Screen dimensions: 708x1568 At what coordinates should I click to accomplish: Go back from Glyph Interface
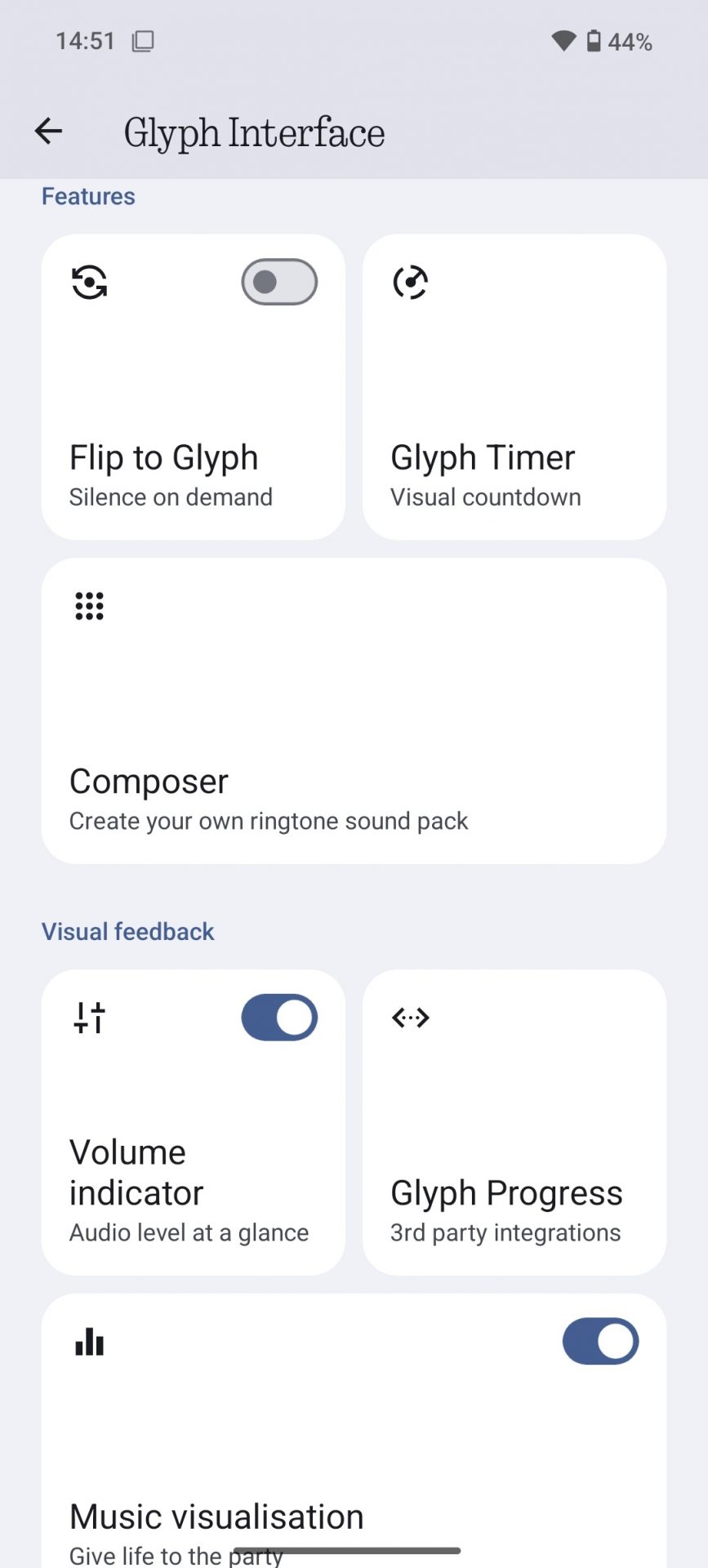[x=48, y=131]
